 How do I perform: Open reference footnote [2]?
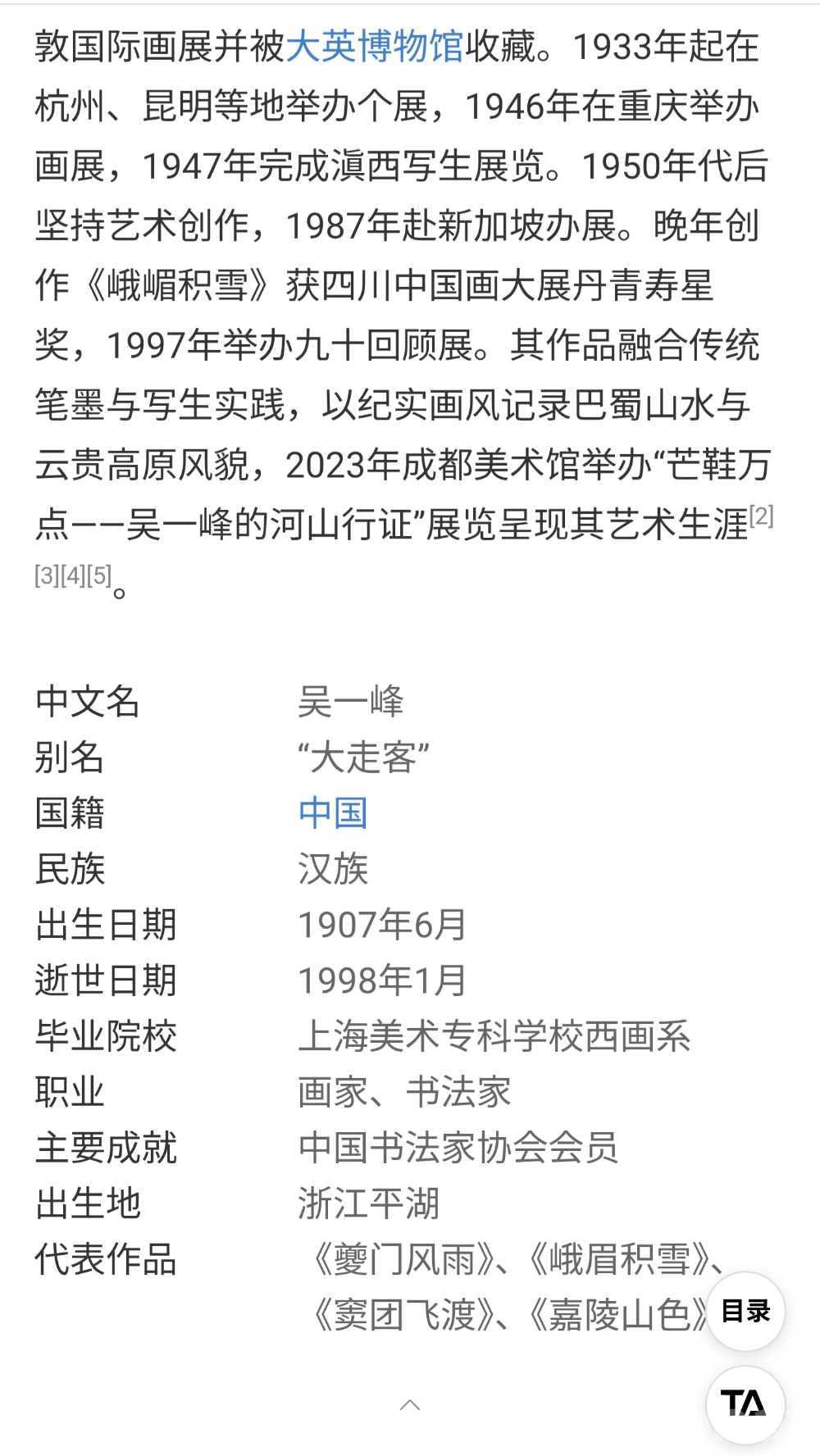coord(762,516)
